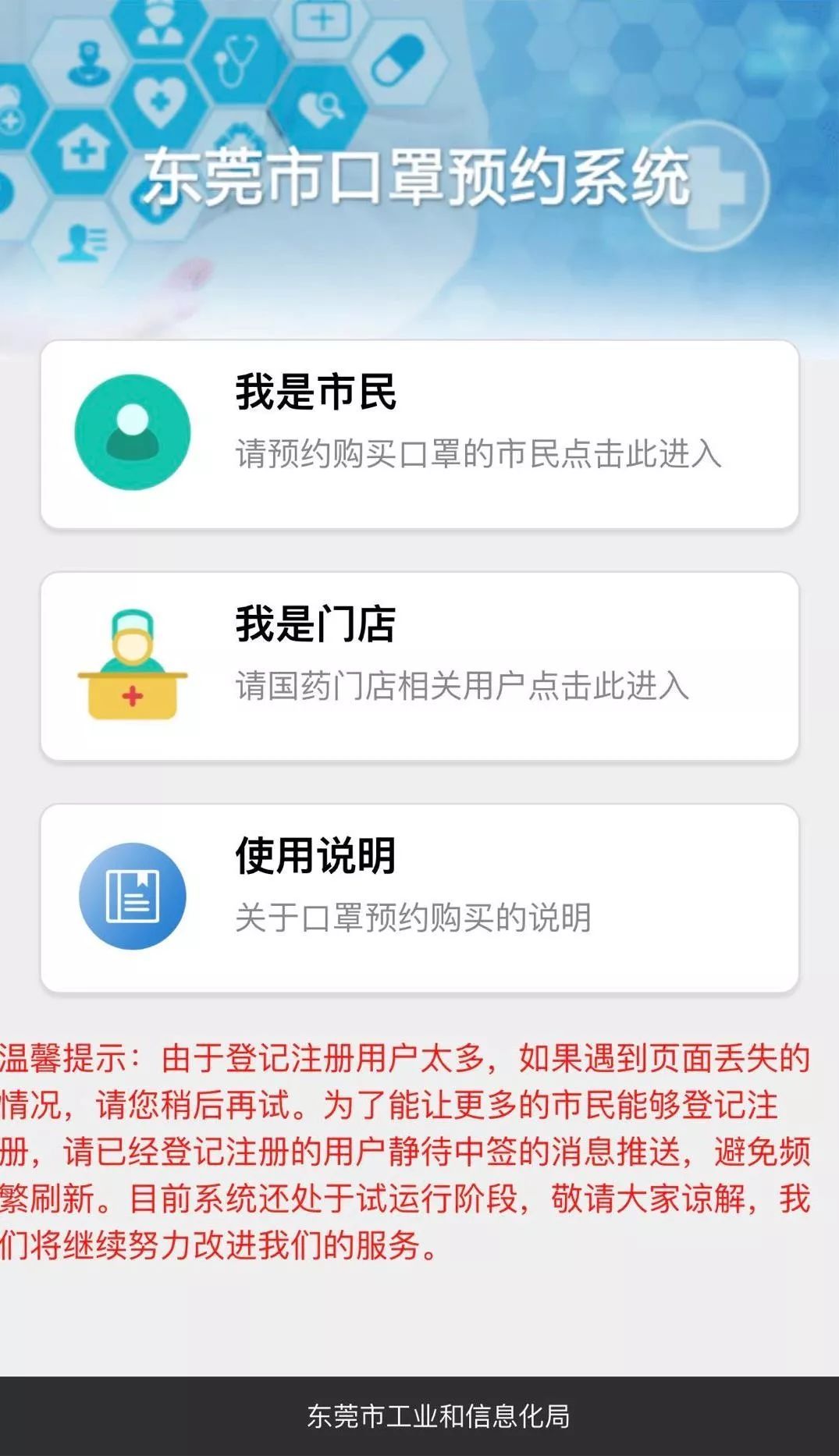Screen dimensions: 839x1456
Task: View the 使用说明 instructions card
Action: click(419, 897)
